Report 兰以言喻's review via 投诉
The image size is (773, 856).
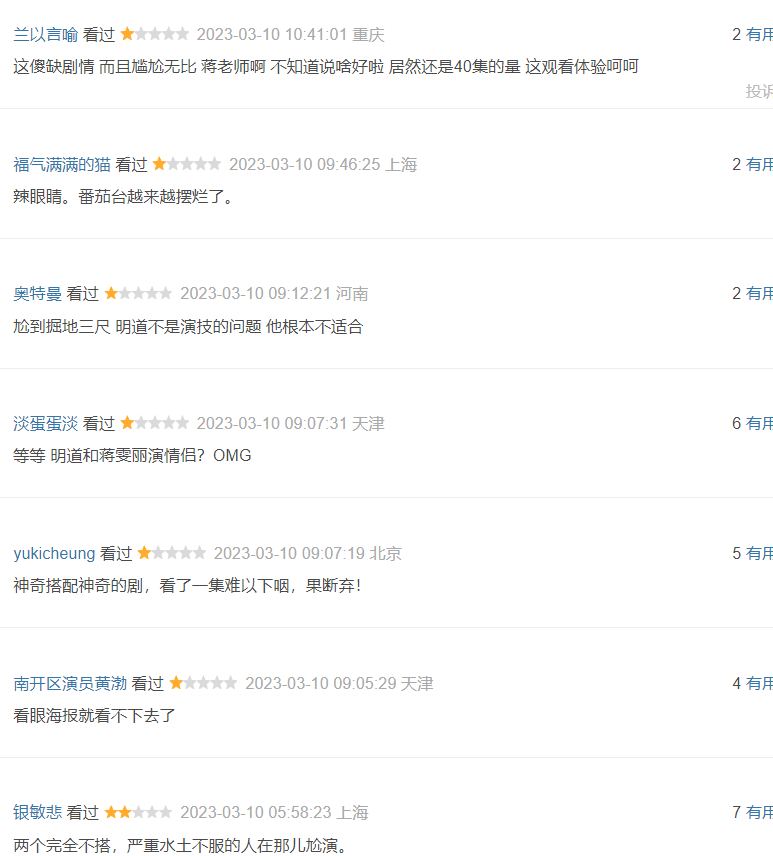(x=760, y=91)
